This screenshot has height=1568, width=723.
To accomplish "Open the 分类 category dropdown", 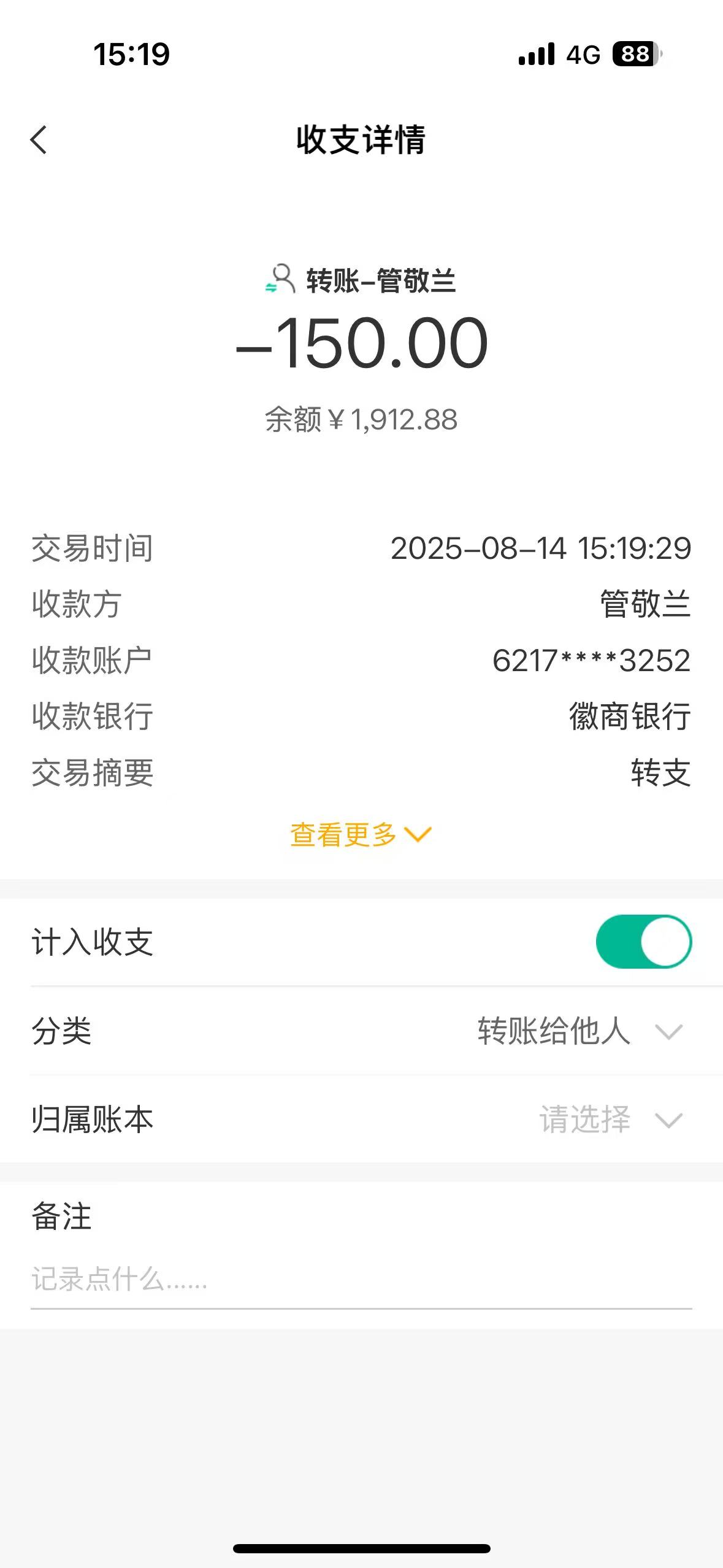I will [x=580, y=1031].
